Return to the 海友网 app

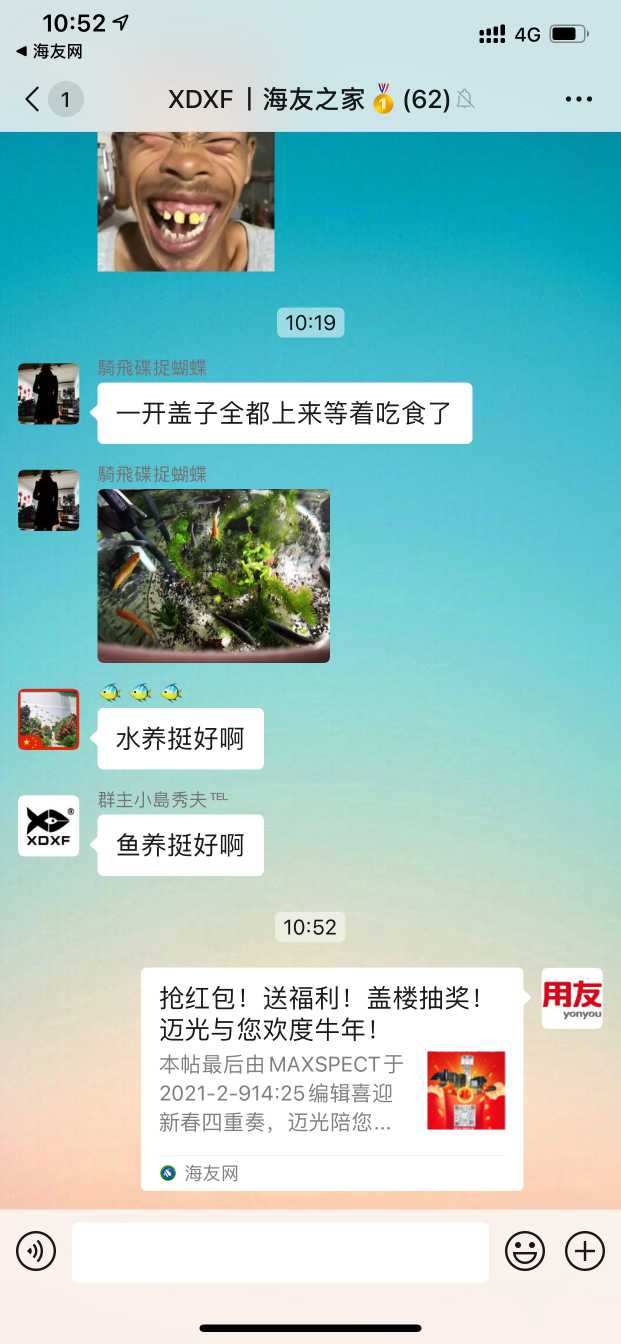click(x=50, y=51)
